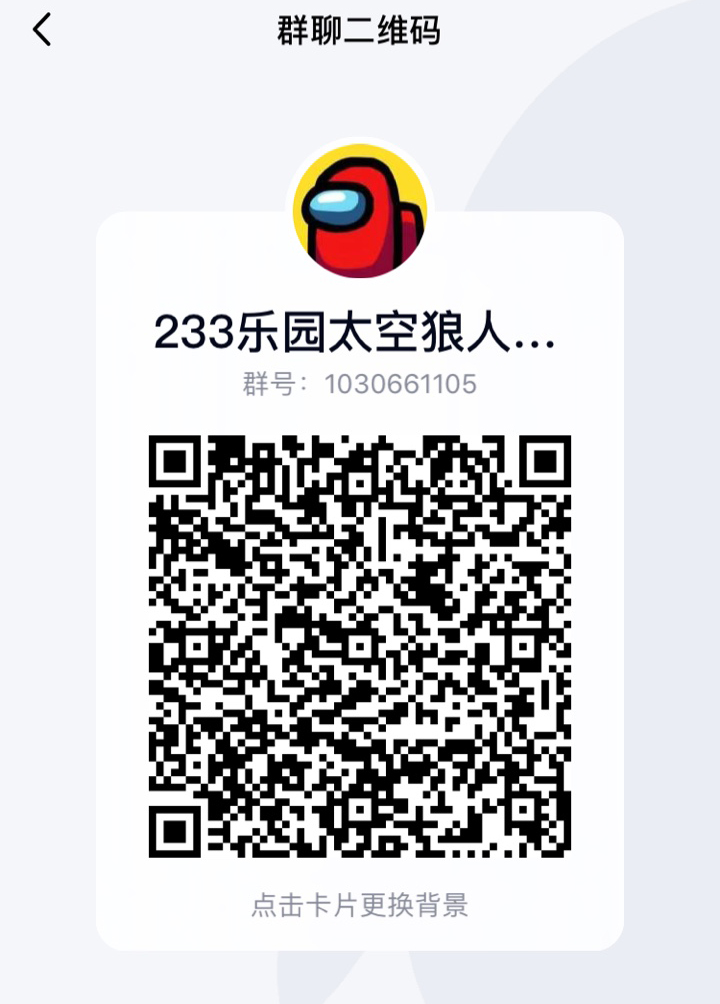The image size is (720, 1004).
Task: Tap the QR card to change background
Action: pos(359,905)
